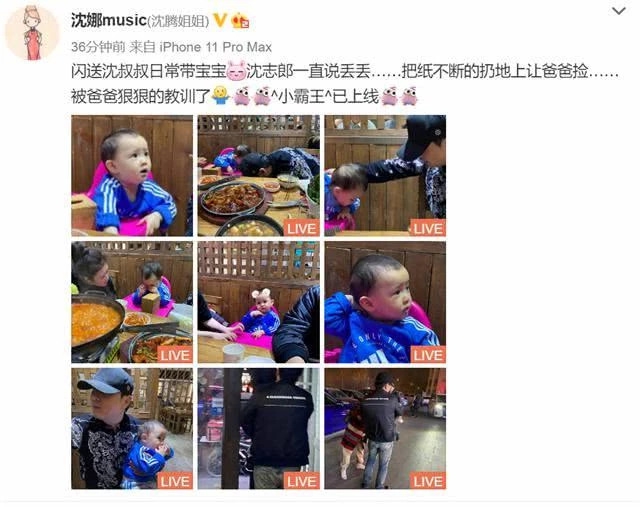640x507 pixels.
Task: View live photo of woman and child by hotpot
Action: pyautogui.click(x=131, y=301)
